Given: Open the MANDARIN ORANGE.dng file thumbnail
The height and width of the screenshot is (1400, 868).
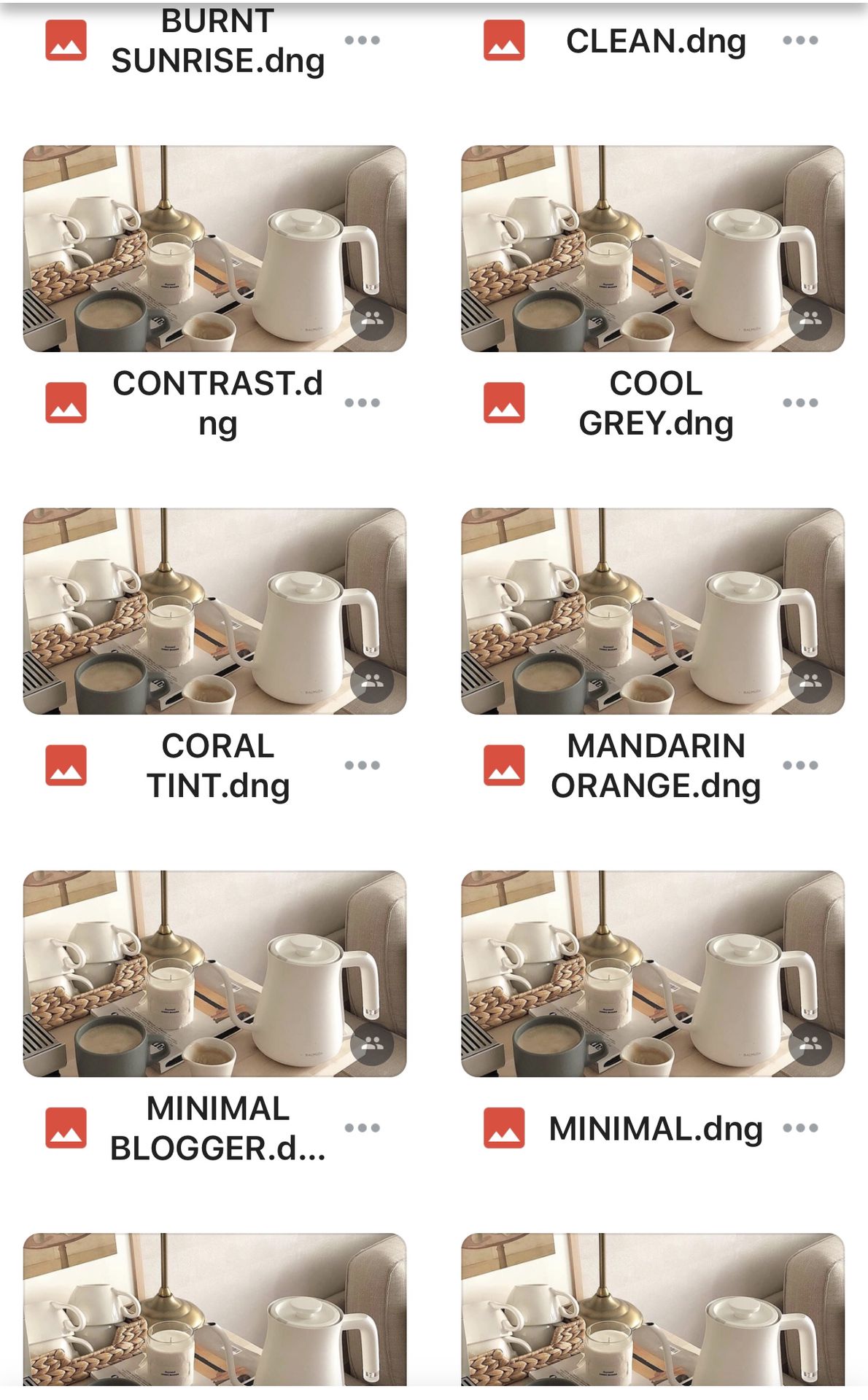Looking at the screenshot, I should click(652, 611).
